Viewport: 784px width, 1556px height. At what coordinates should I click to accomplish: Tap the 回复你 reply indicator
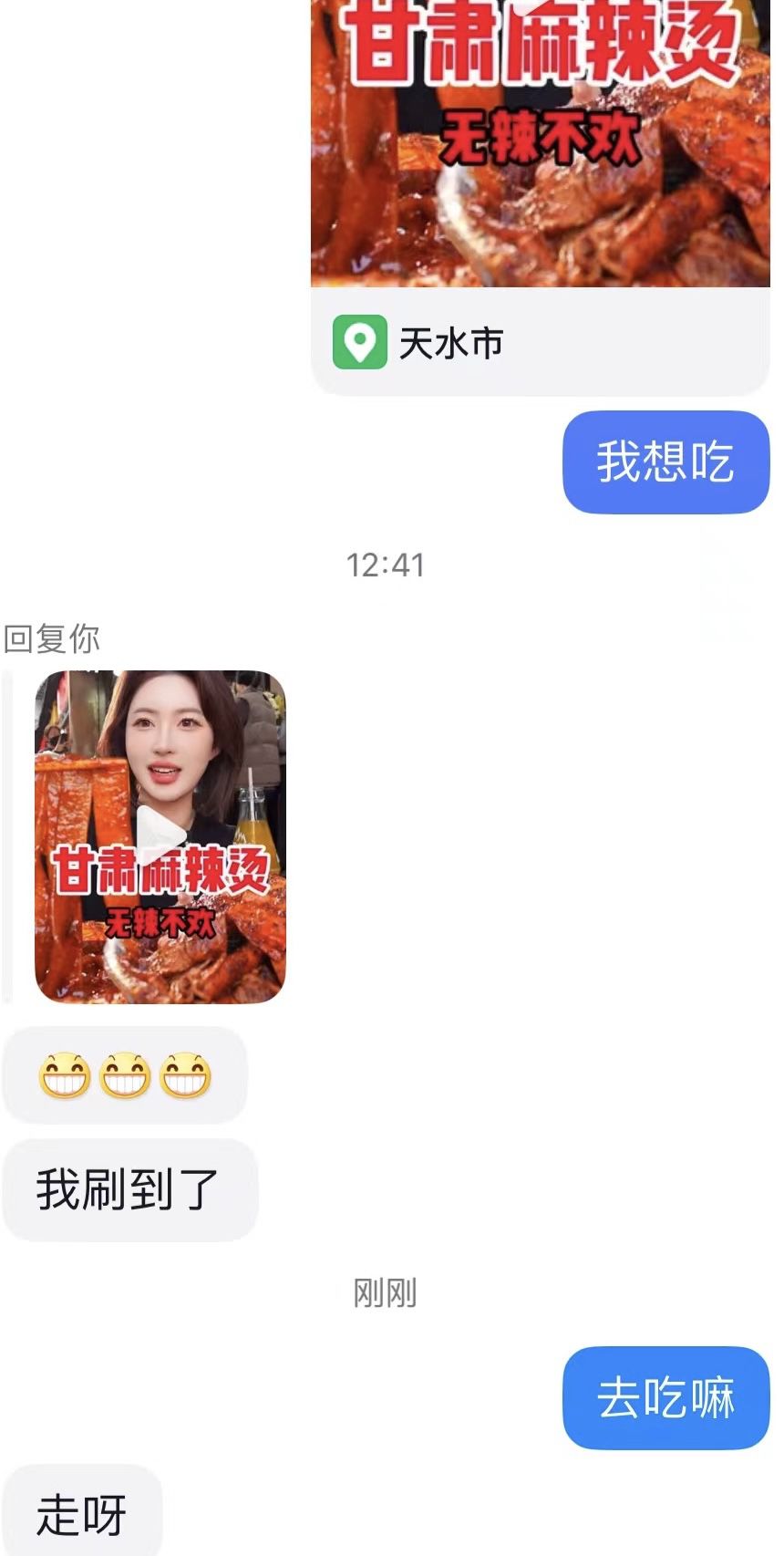click(50, 638)
